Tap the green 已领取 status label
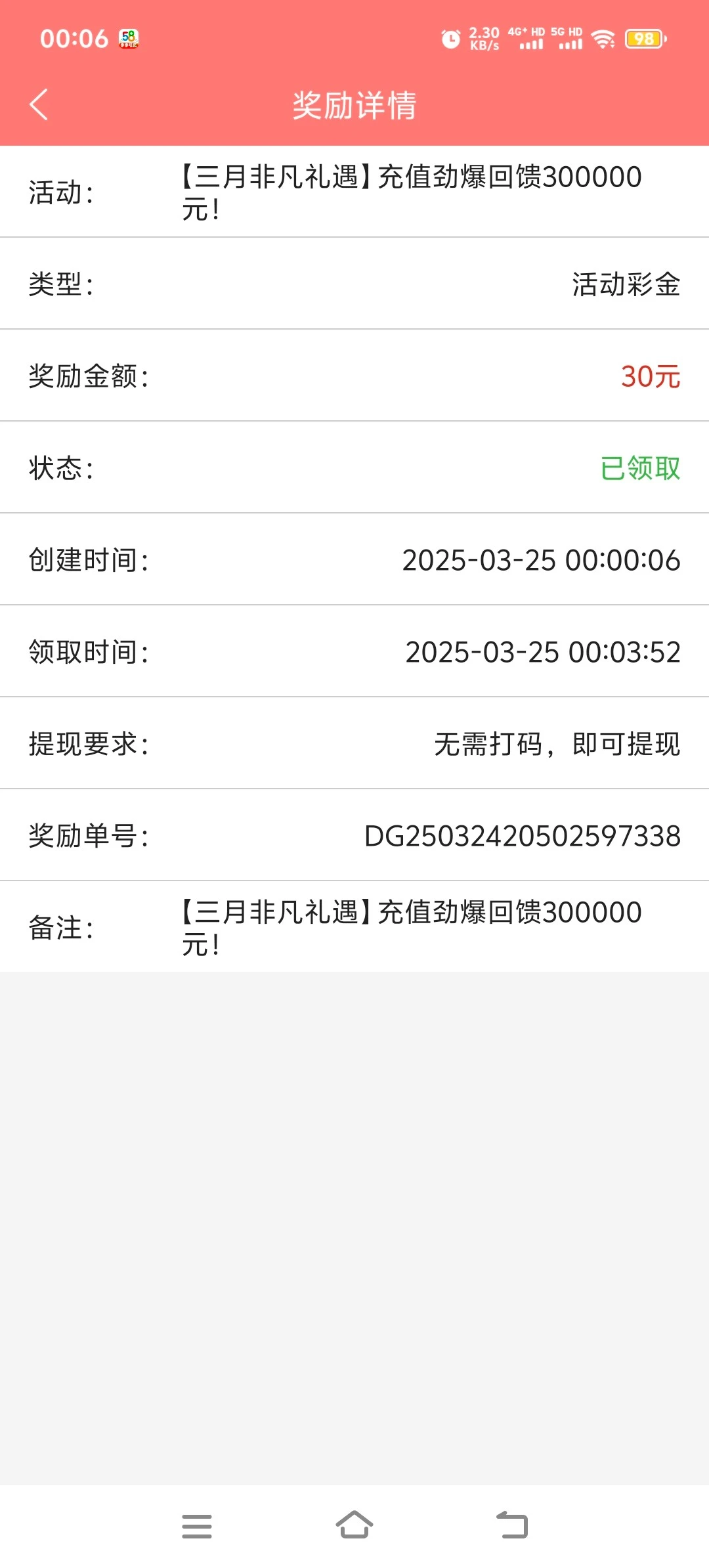This screenshot has width=709, height=1568. tap(640, 468)
